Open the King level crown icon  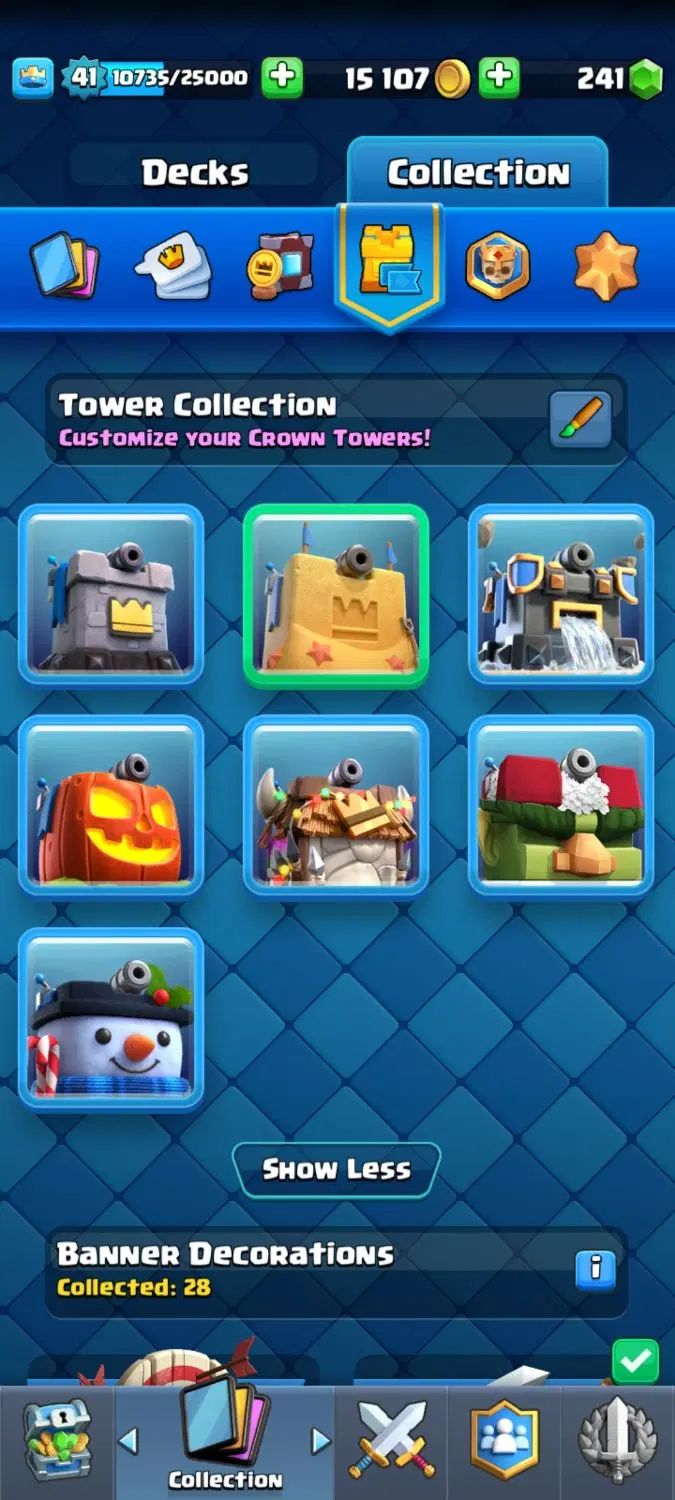click(33, 78)
